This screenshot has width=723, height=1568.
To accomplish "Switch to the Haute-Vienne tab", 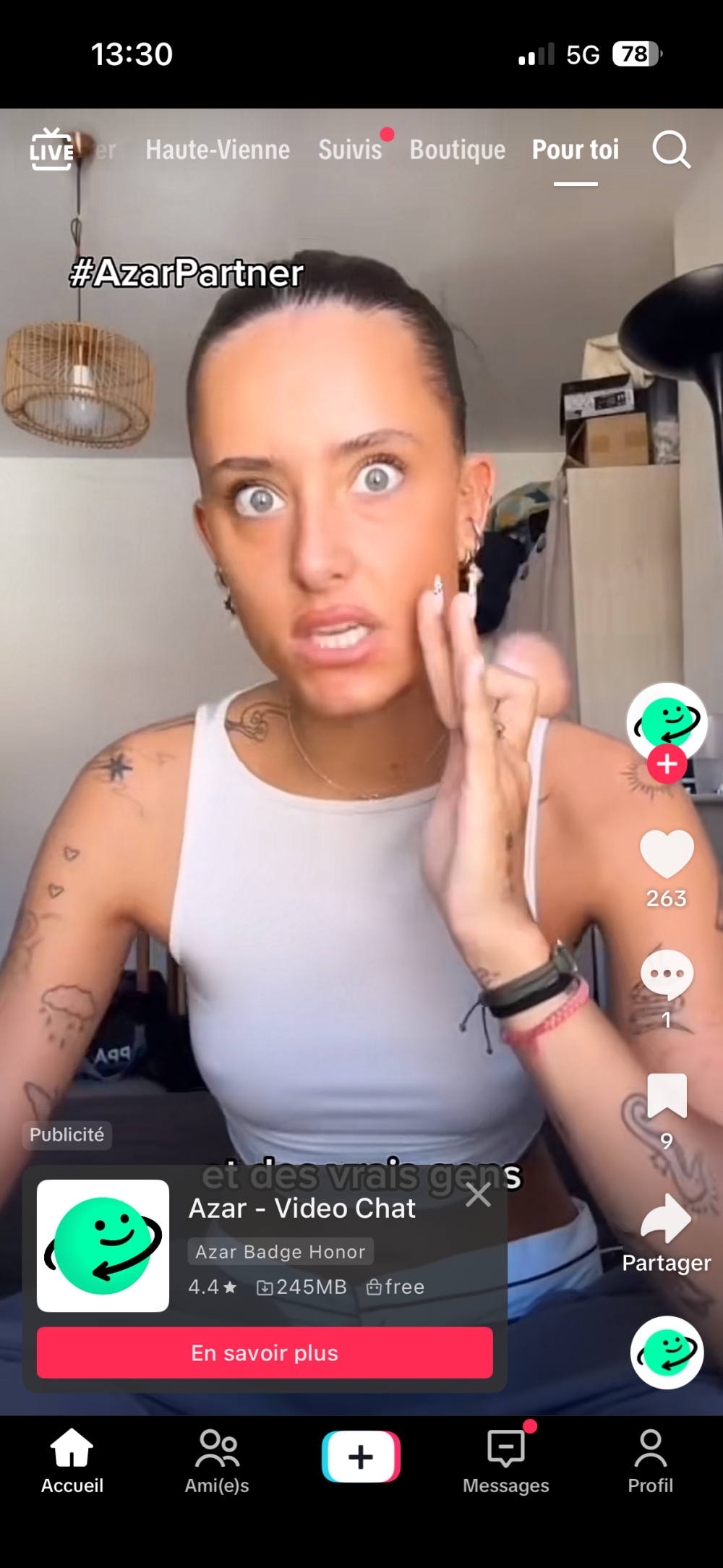I will click(218, 150).
